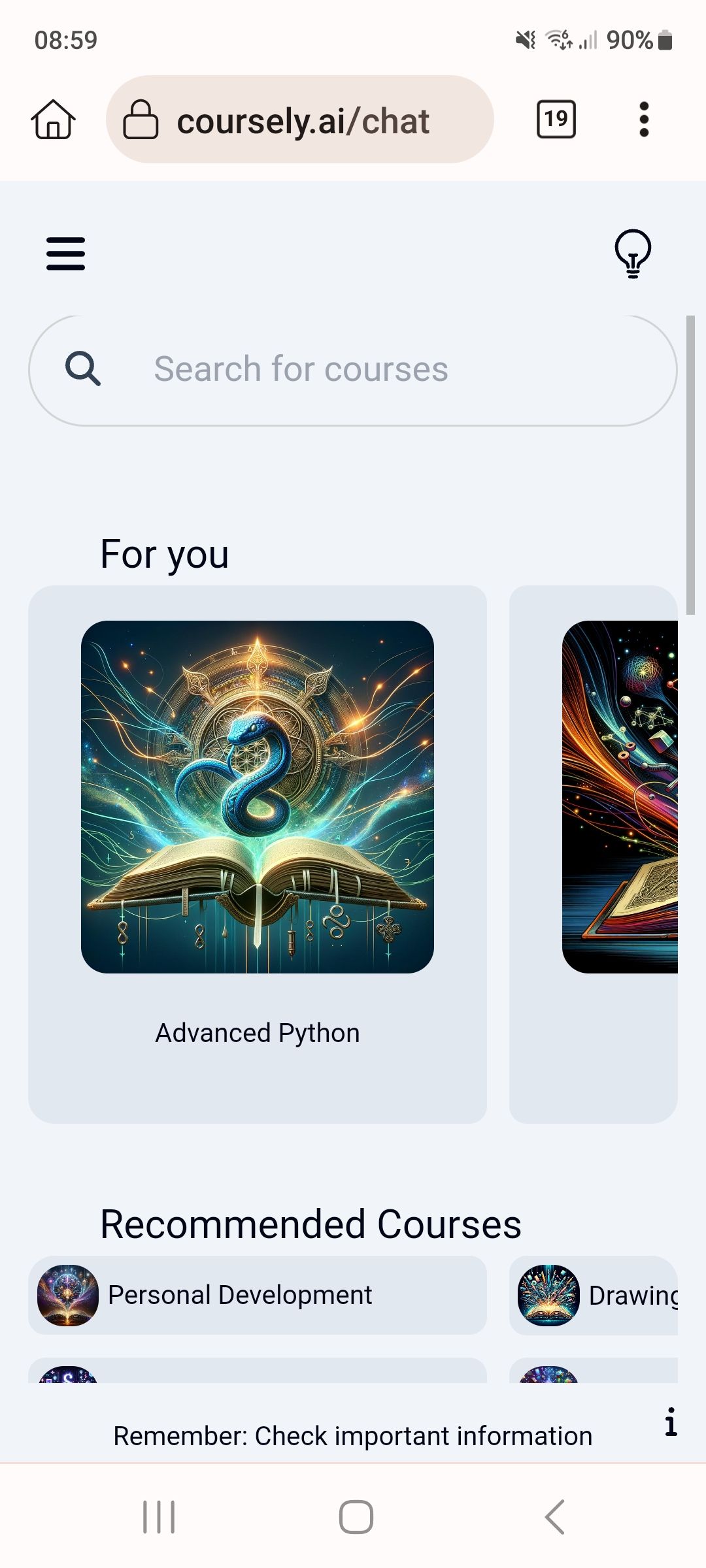This screenshot has width=706, height=1568.
Task: Tap the lightbulb icon
Action: coord(633,253)
